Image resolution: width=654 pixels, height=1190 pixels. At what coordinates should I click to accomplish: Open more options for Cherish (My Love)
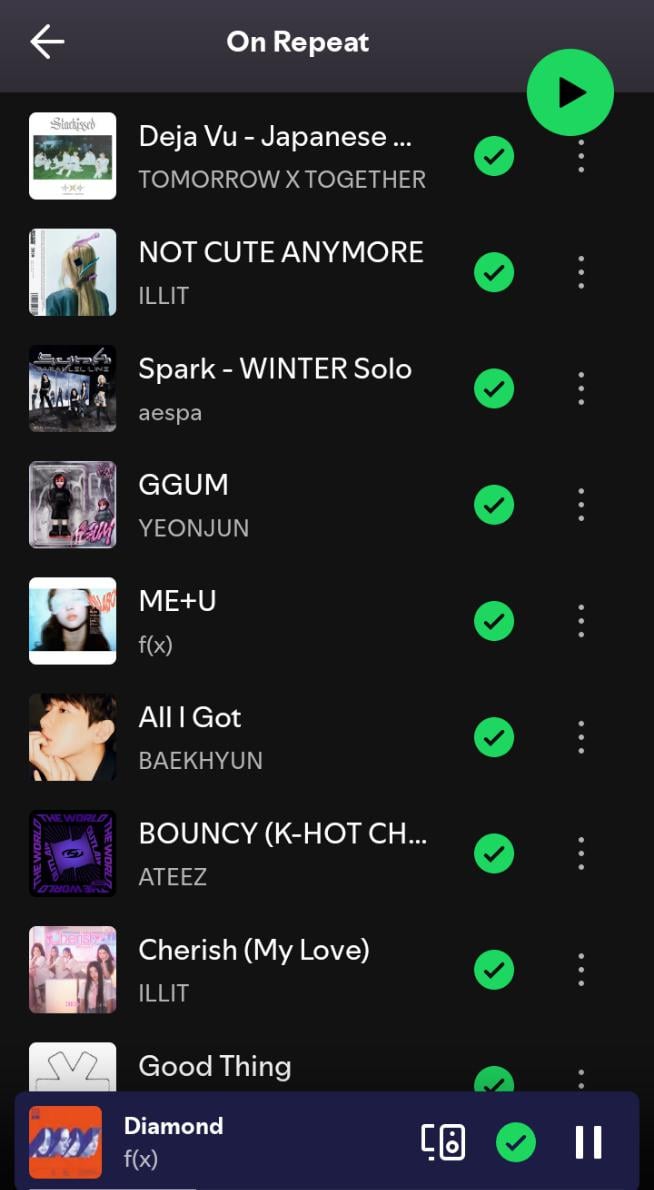pos(581,969)
